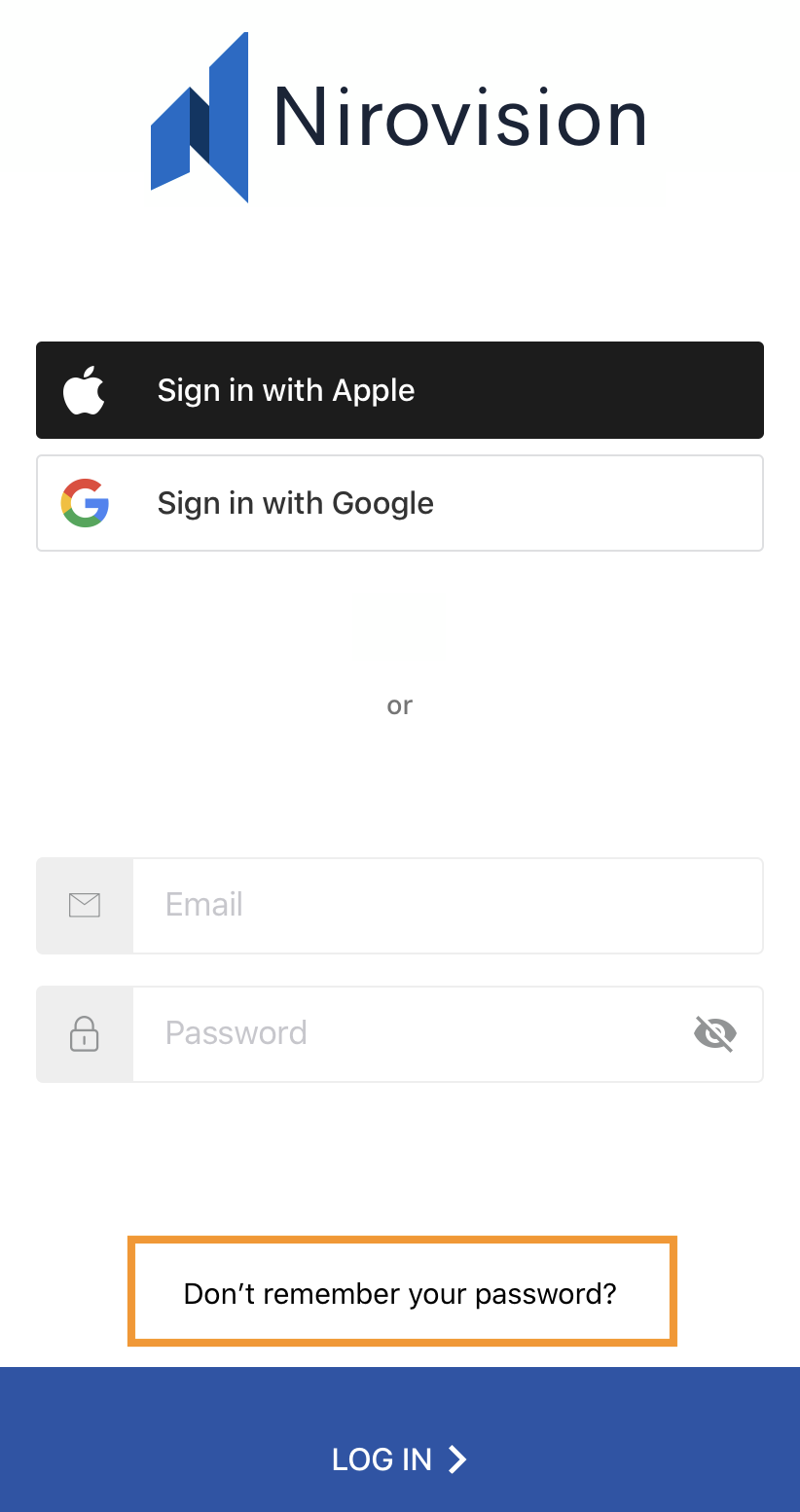Toggle password visibility eye icon

tap(715, 1033)
